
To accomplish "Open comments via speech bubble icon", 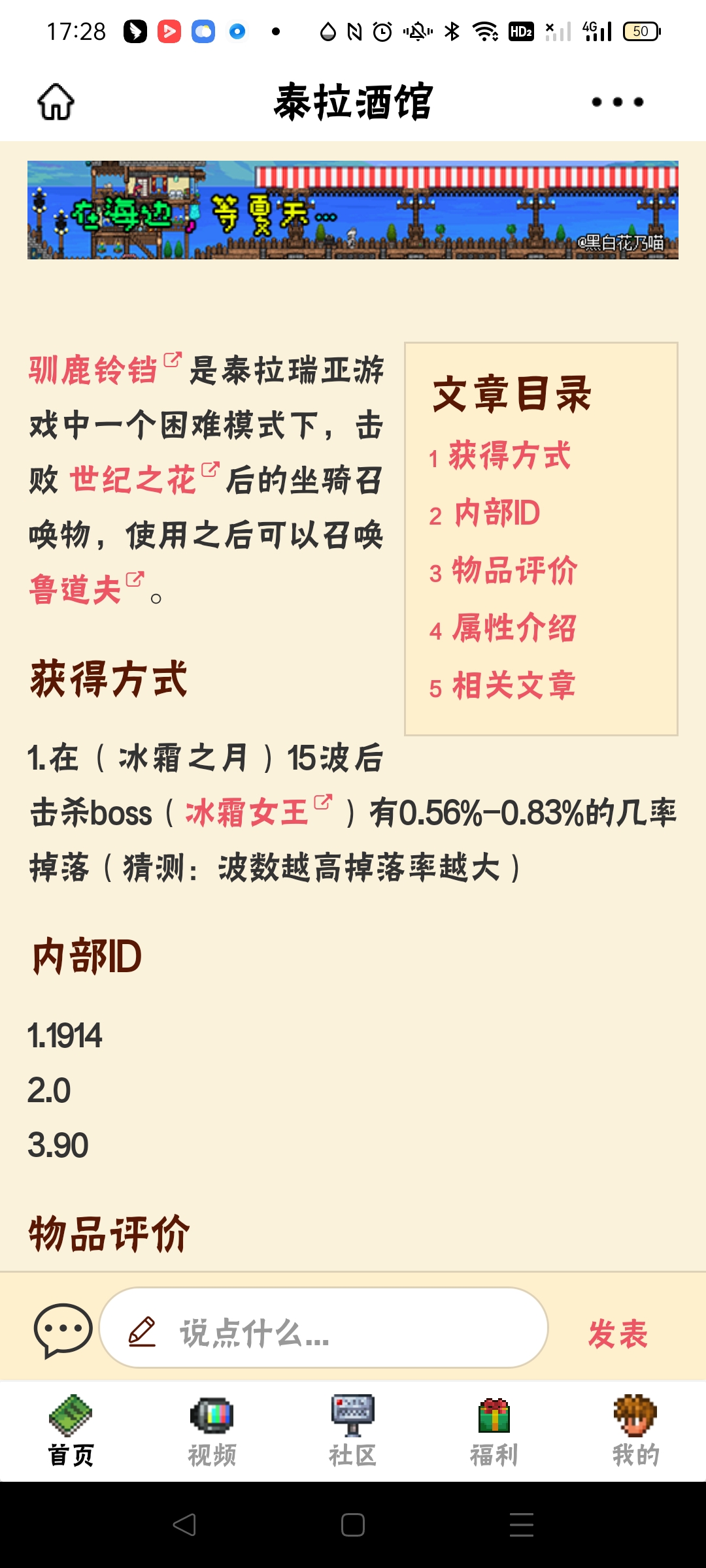I will coord(63,1330).
